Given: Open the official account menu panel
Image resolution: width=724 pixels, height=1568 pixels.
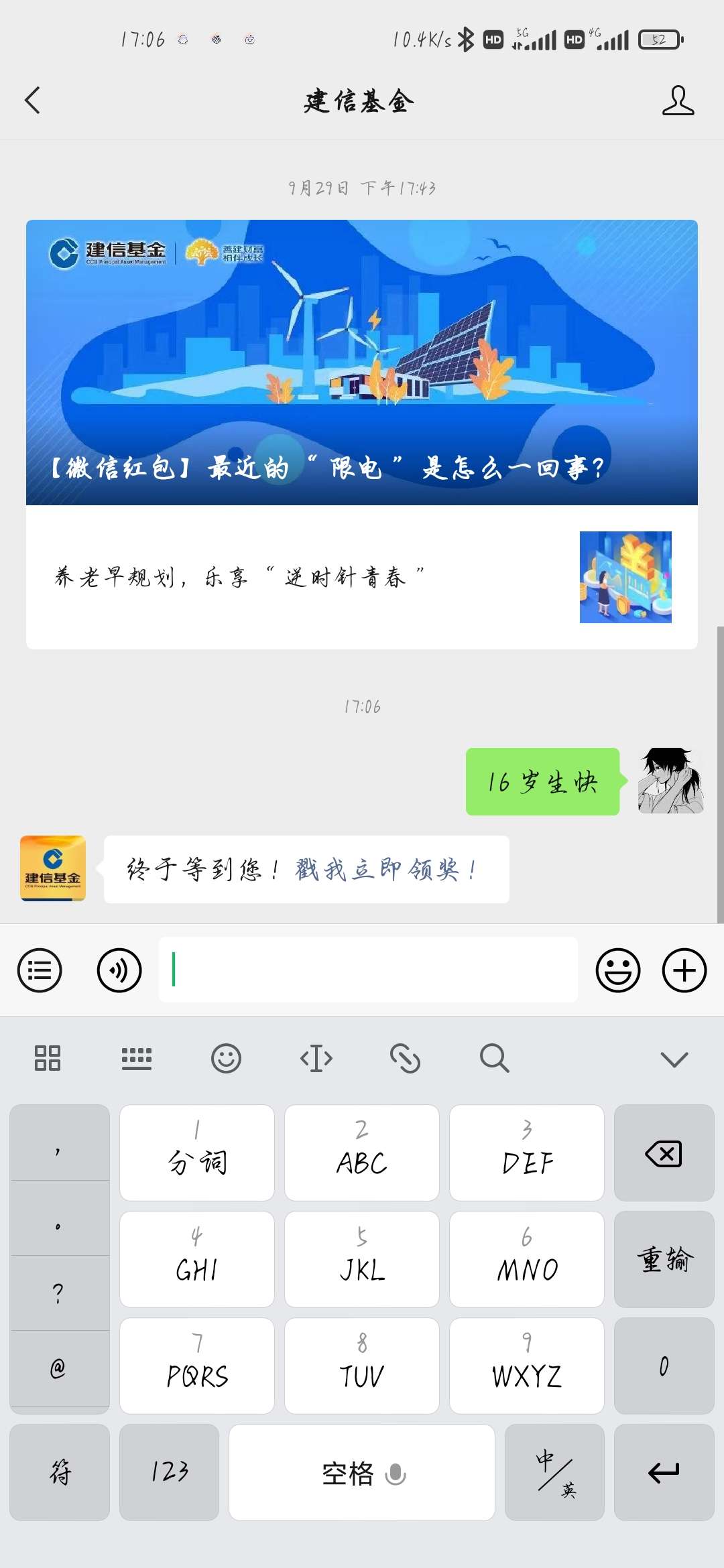Looking at the screenshot, I should (x=39, y=970).
